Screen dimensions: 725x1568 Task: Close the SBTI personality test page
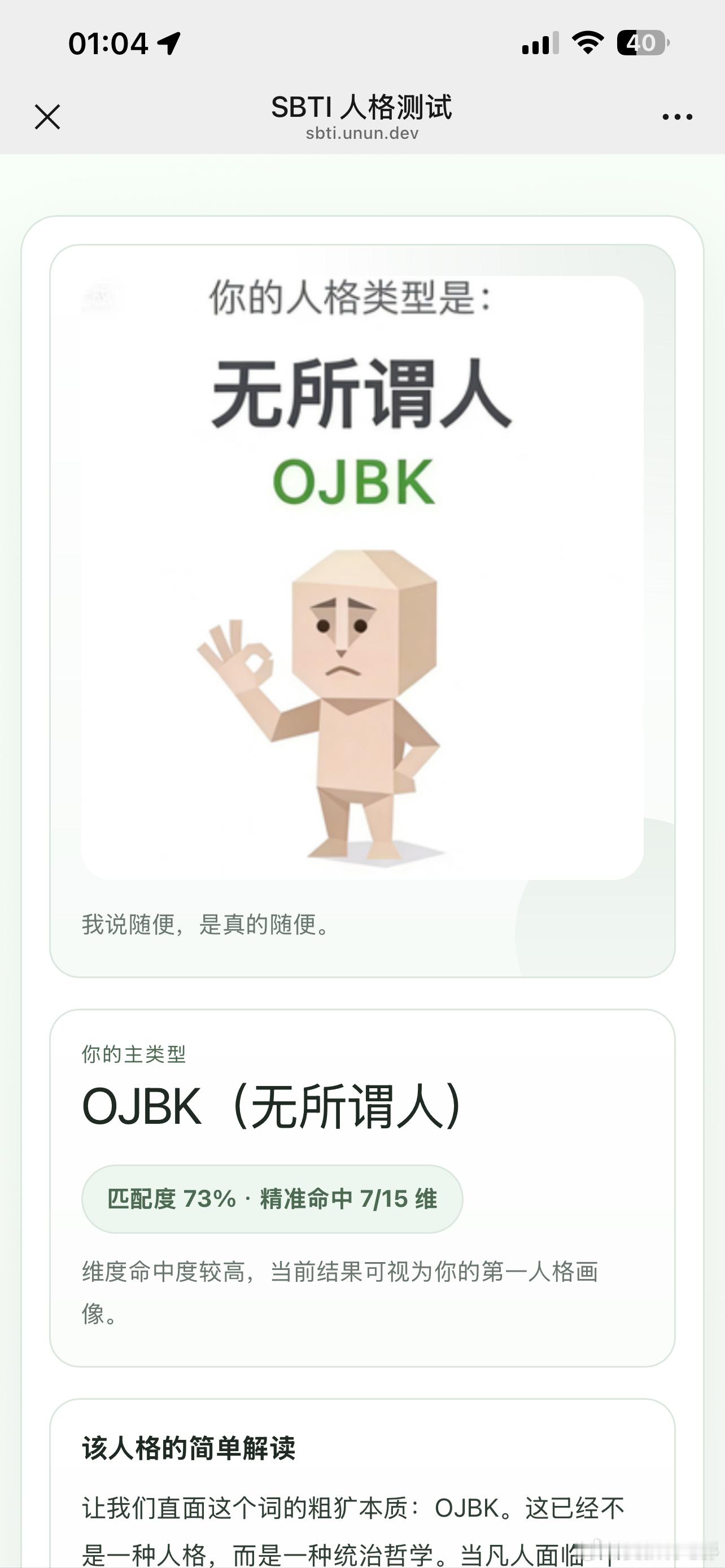click(x=47, y=116)
